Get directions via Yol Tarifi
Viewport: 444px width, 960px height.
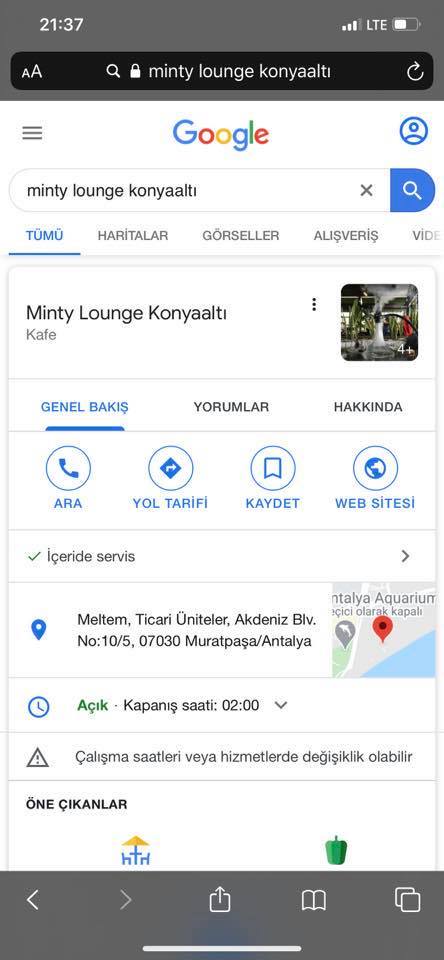[x=170, y=479]
